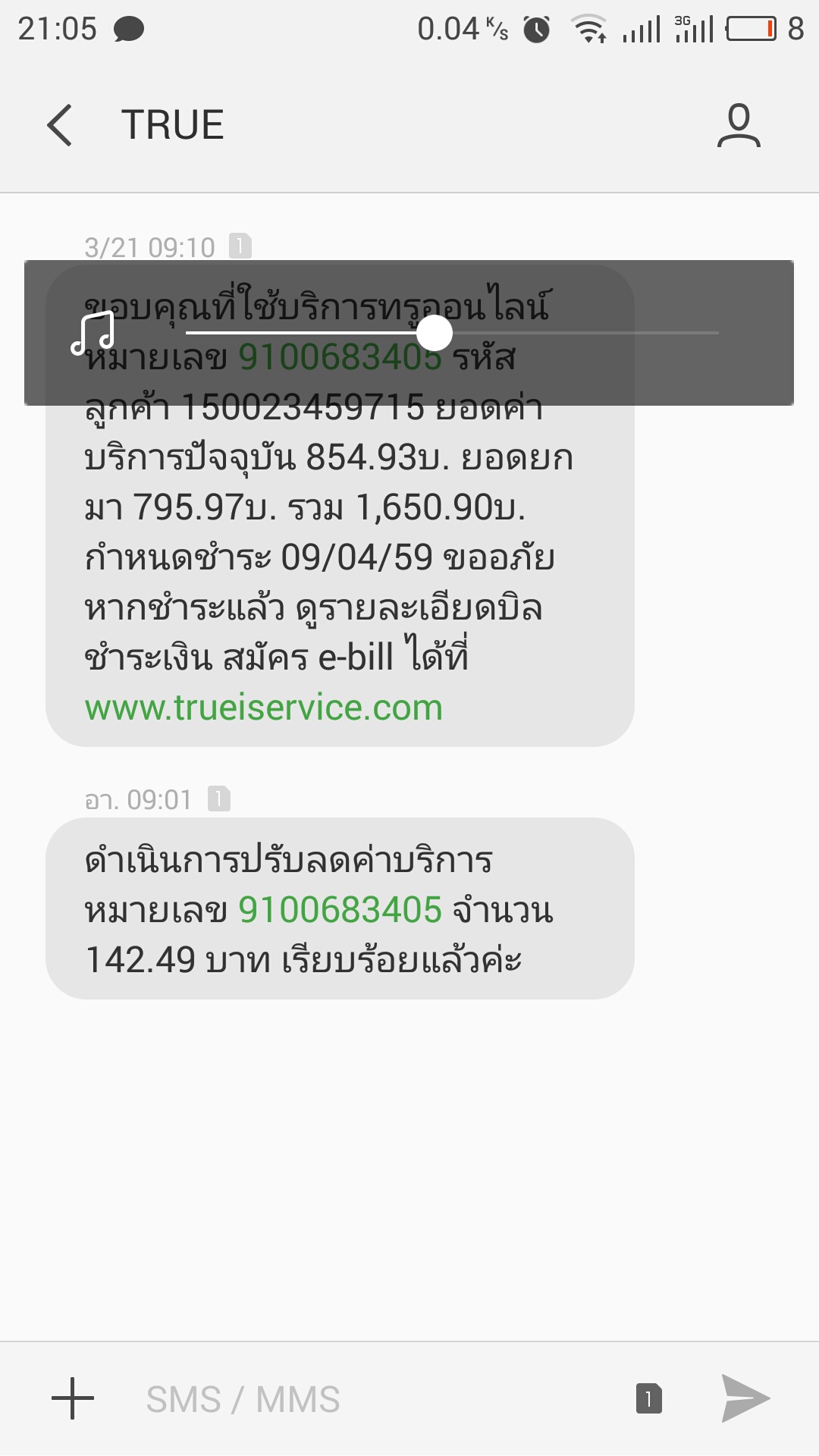This screenshot has height=1456, width=819.
Task: Open the contact profile icon
Action: click(x=738, y=125)
